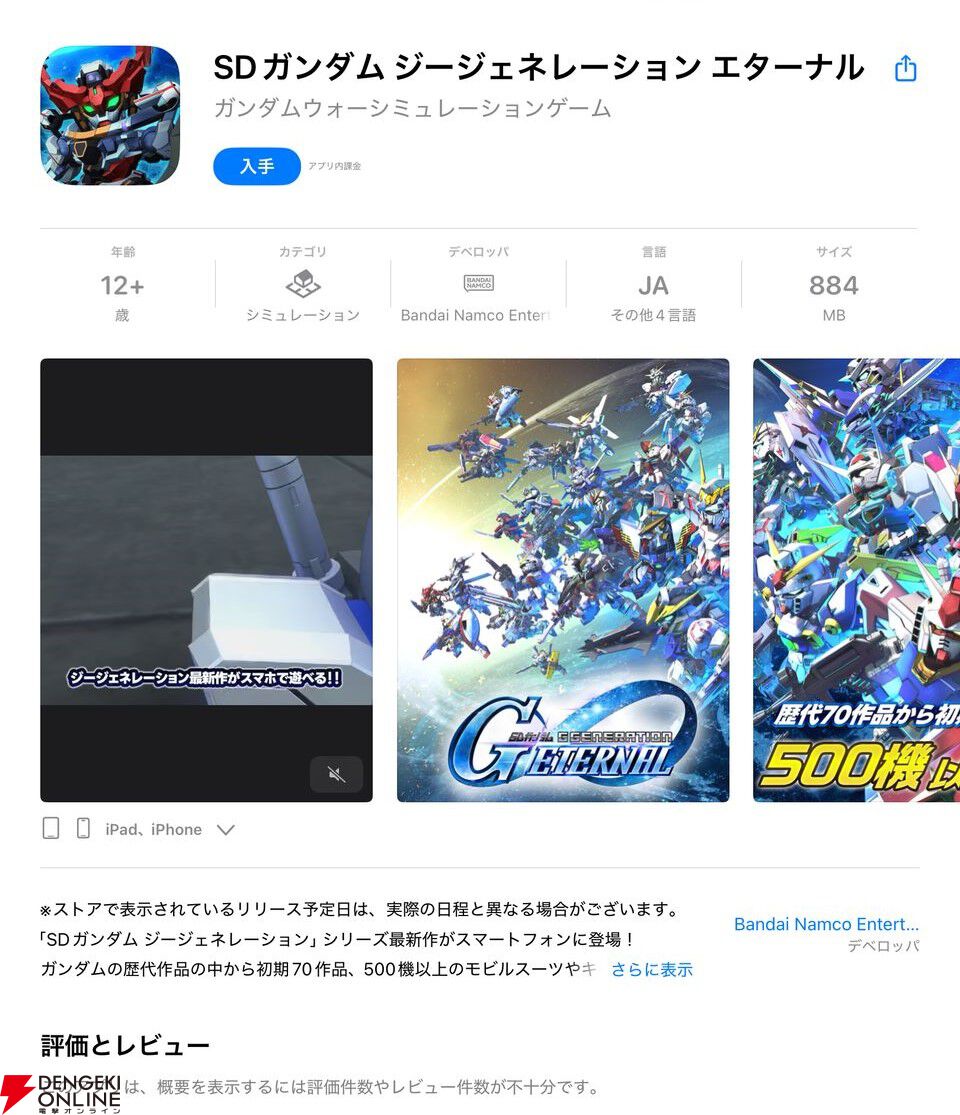The width and height of the screenshot is (960, 1115).
Task: Open the Bandai Namco developer info cell
Action: [478, 284]
